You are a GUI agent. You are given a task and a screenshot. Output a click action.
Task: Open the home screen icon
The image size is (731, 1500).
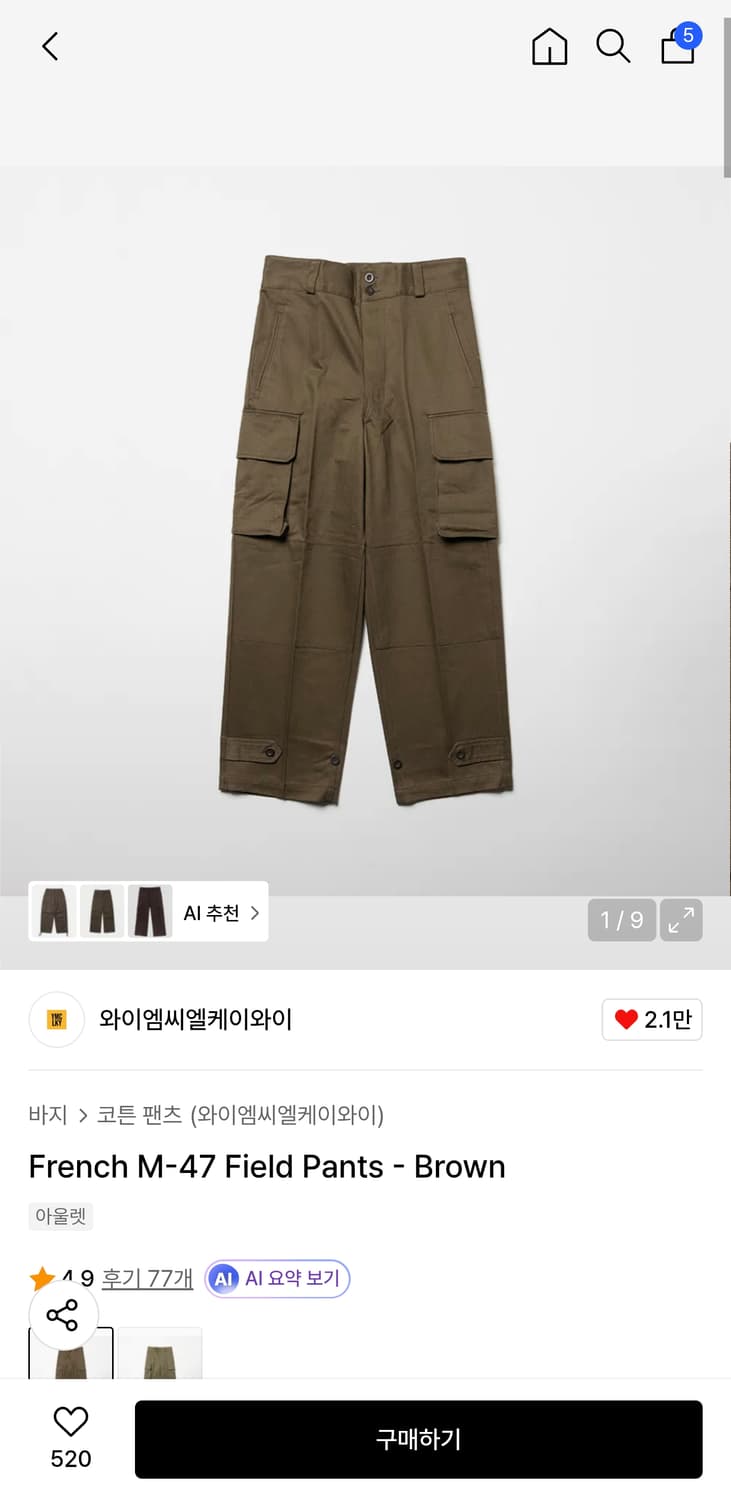[x=549, y=46]
